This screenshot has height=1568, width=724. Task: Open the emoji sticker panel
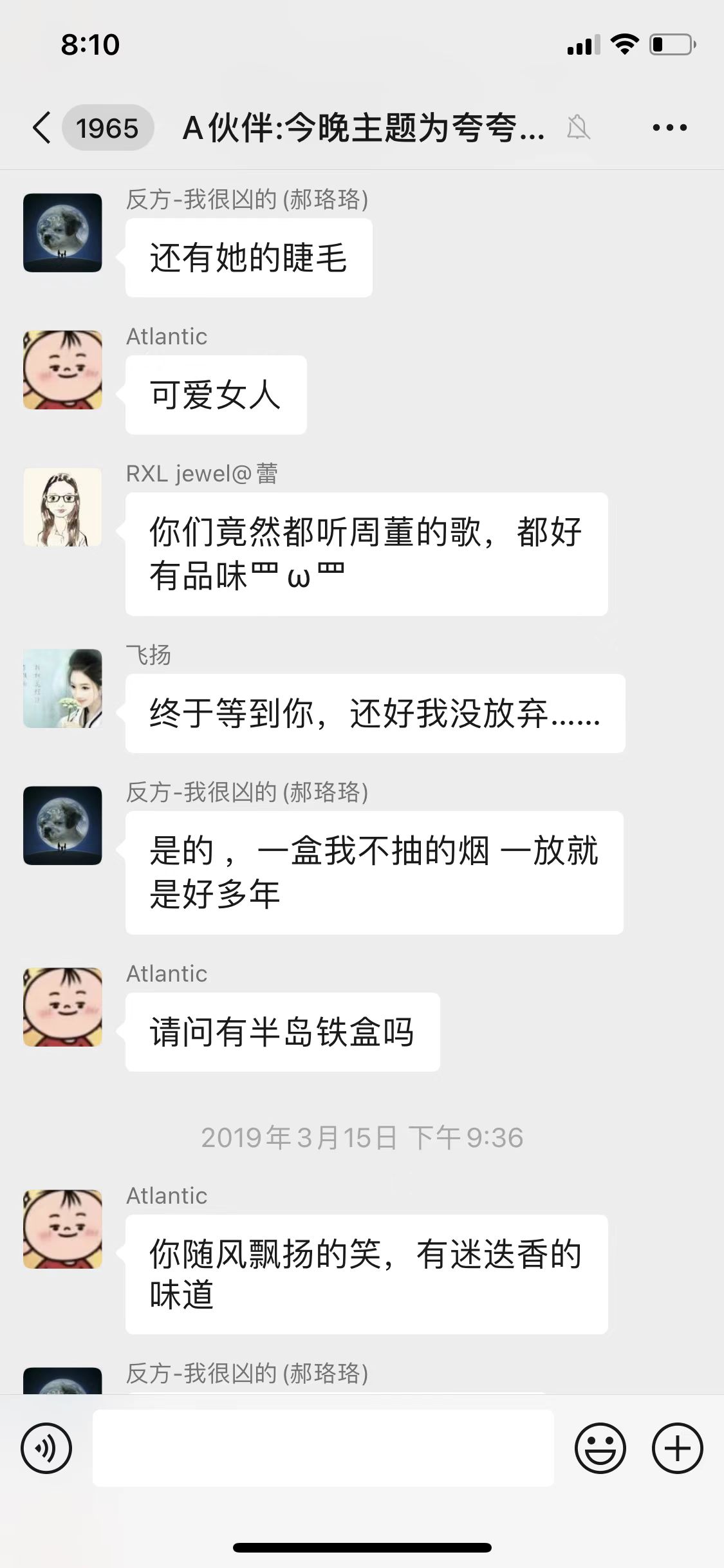600,1448
